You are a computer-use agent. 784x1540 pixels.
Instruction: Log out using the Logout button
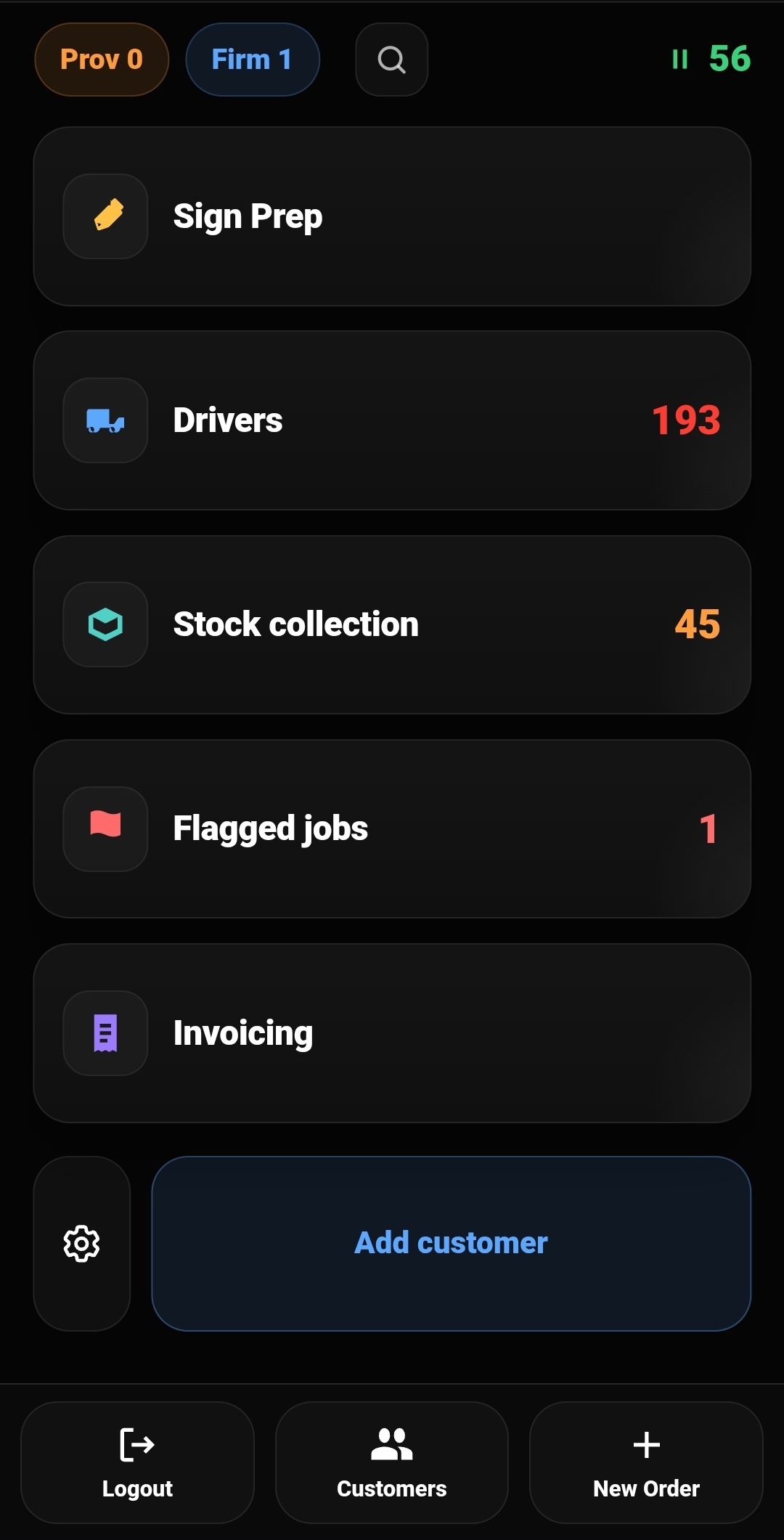137,1462
